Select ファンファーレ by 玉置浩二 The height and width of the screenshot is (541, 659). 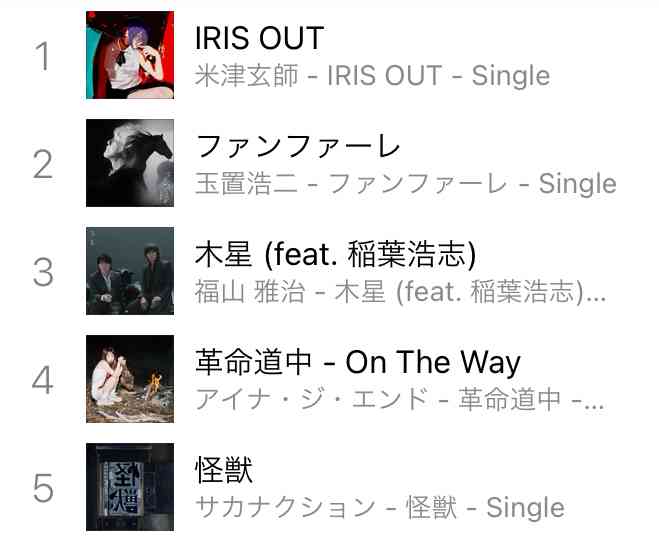pyautogui.click(x=299, y=147)
